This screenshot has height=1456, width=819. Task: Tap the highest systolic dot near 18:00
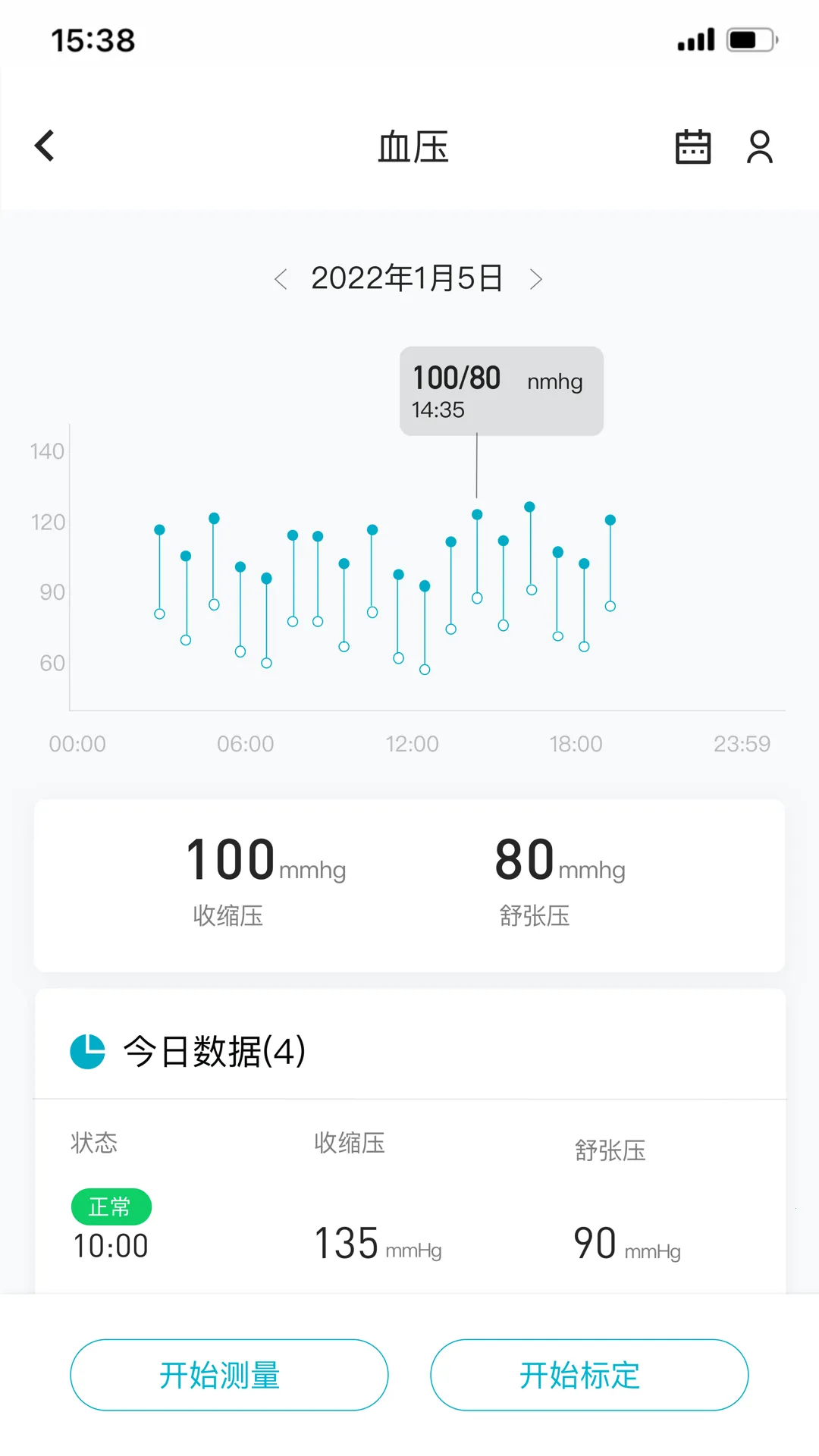pos(529,507)
